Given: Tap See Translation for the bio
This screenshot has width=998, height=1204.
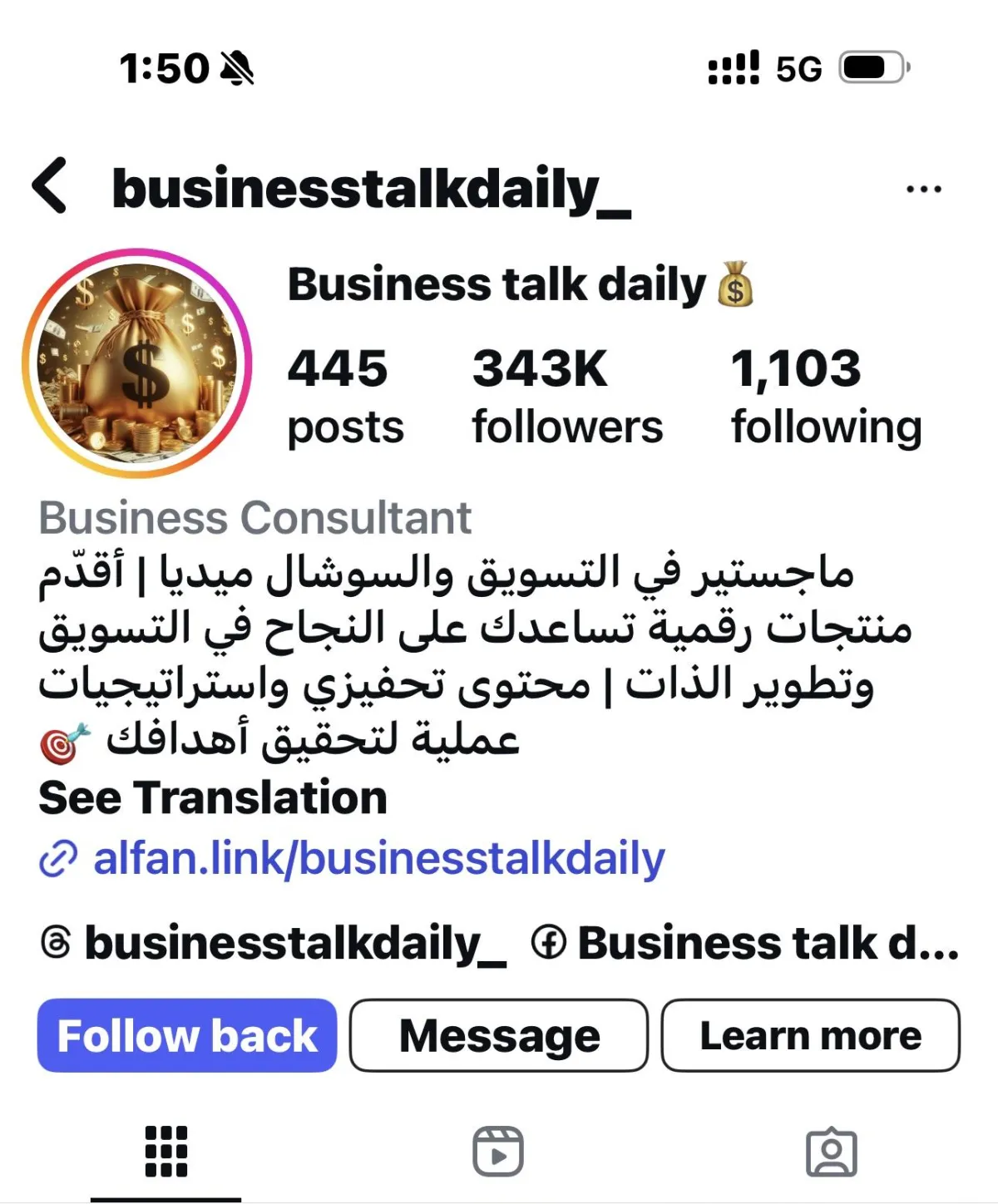Looking at the screenshot, I should click(213, 798).
